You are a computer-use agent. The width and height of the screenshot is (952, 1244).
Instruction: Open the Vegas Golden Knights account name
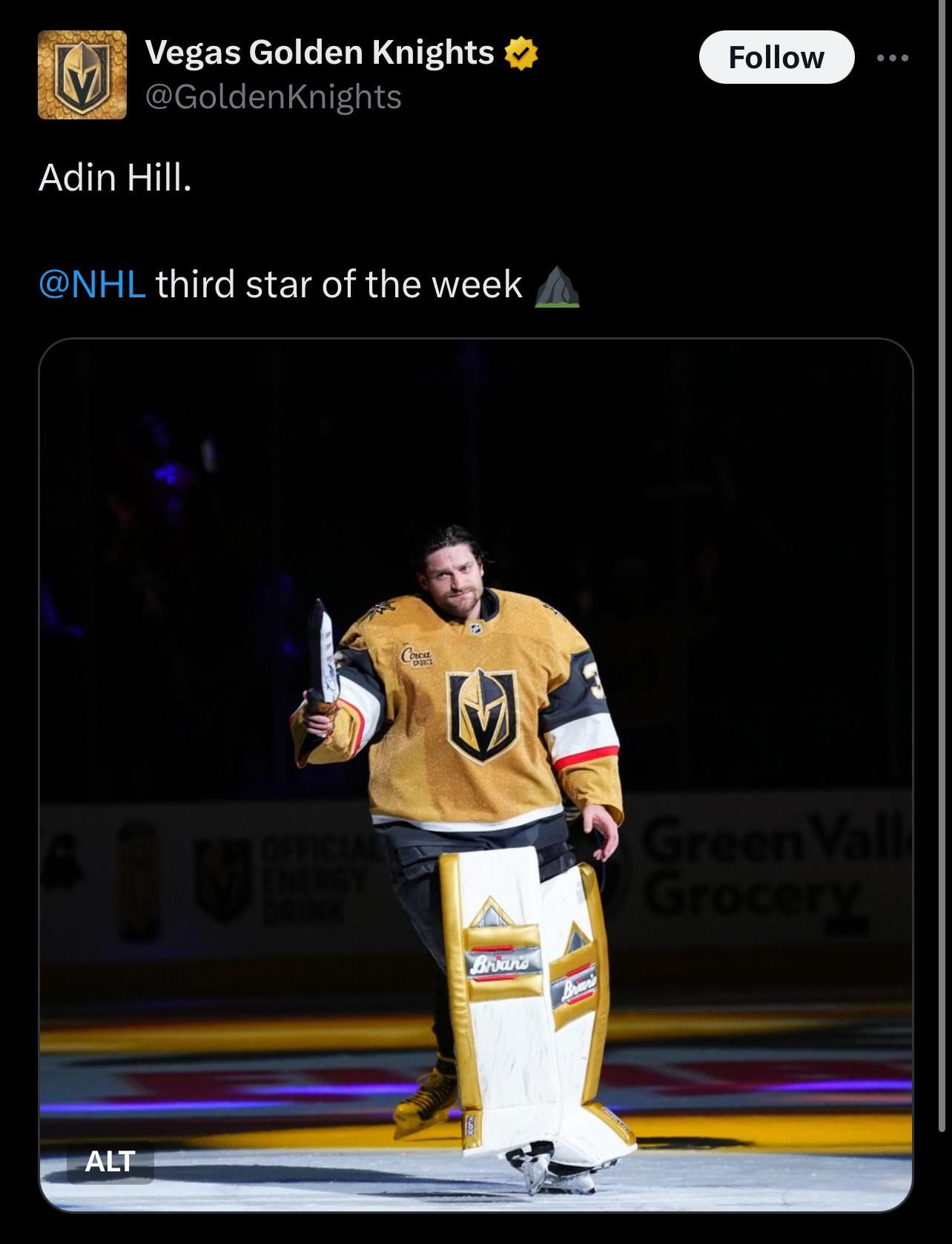click(320, 53)
